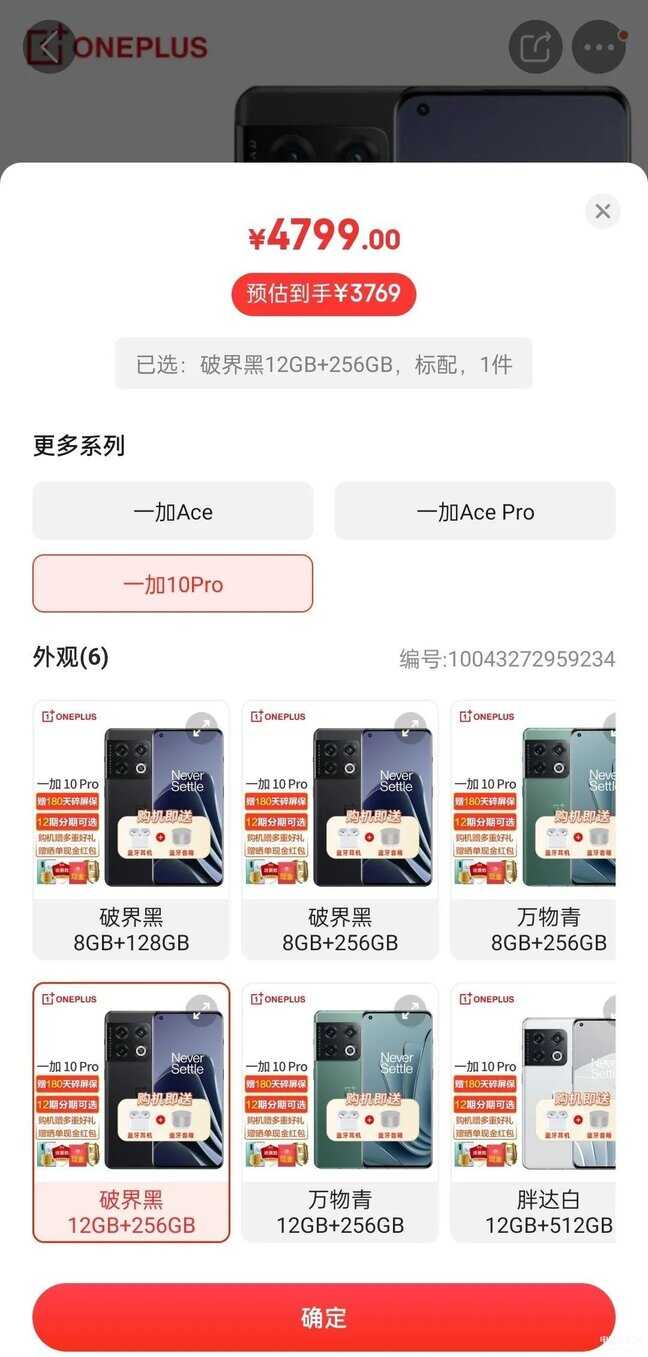The width and height of the screenshot is (648, 1357).
Task: Select the 一加10Pro series chip
Action: [173, 584]
